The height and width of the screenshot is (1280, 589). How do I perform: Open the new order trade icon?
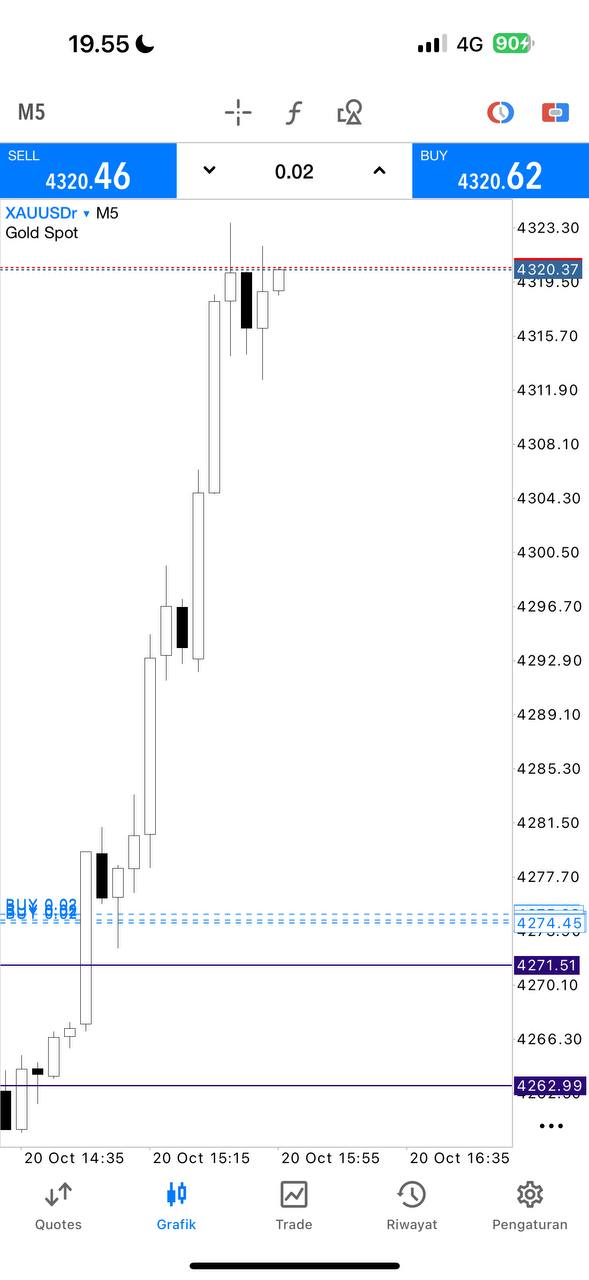click(x=555, y=112)
